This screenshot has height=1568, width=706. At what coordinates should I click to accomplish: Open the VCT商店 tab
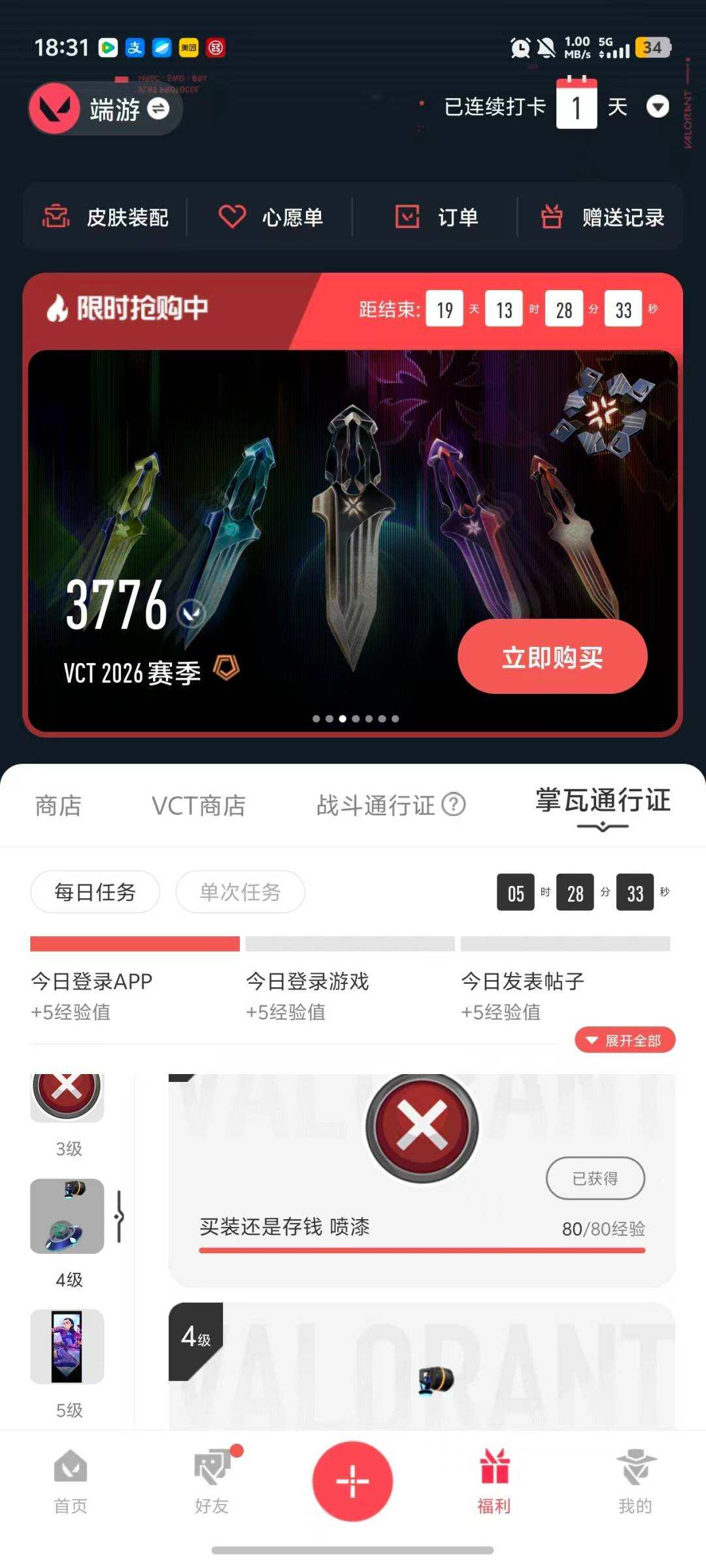click(x=198, y=806)
